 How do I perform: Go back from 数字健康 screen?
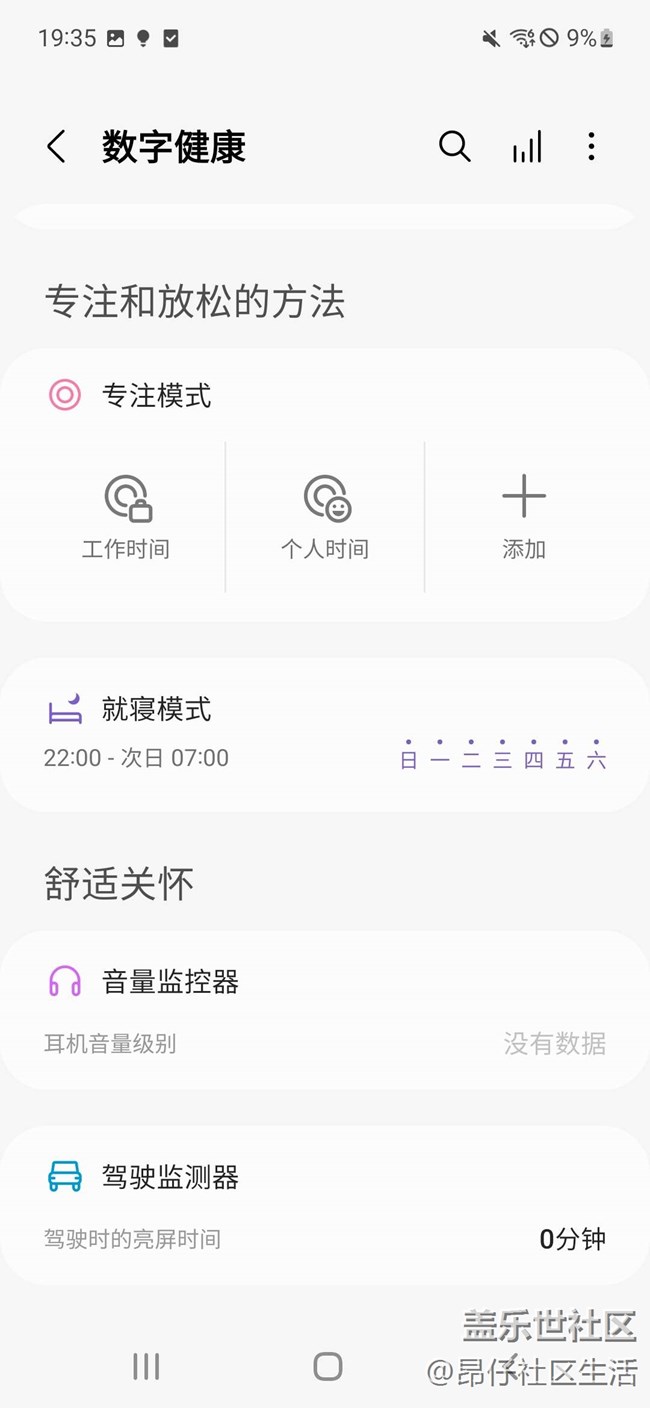pos(57,147)
